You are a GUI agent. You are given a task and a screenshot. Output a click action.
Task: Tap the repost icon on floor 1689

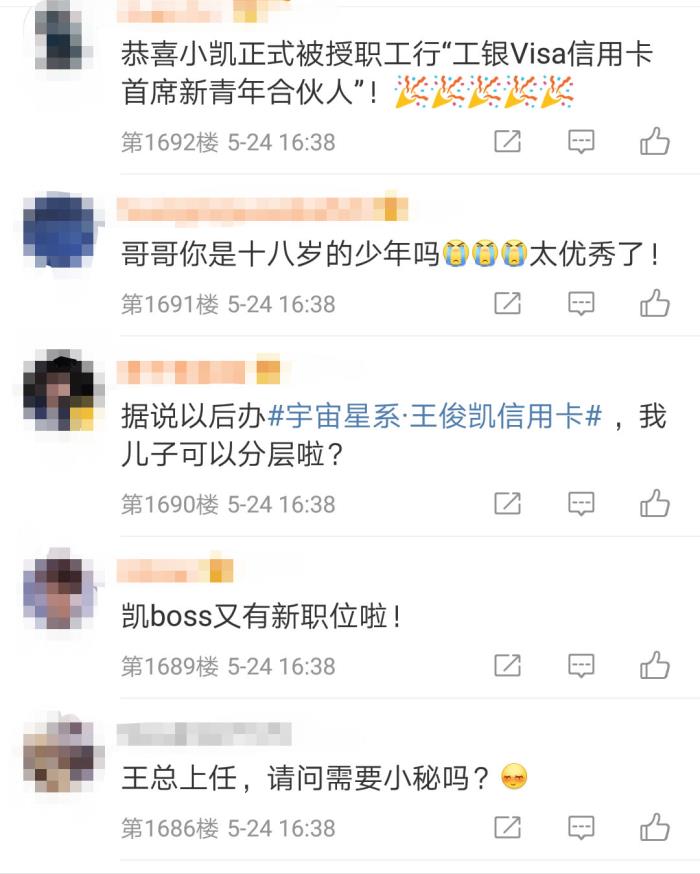point(508,665)
